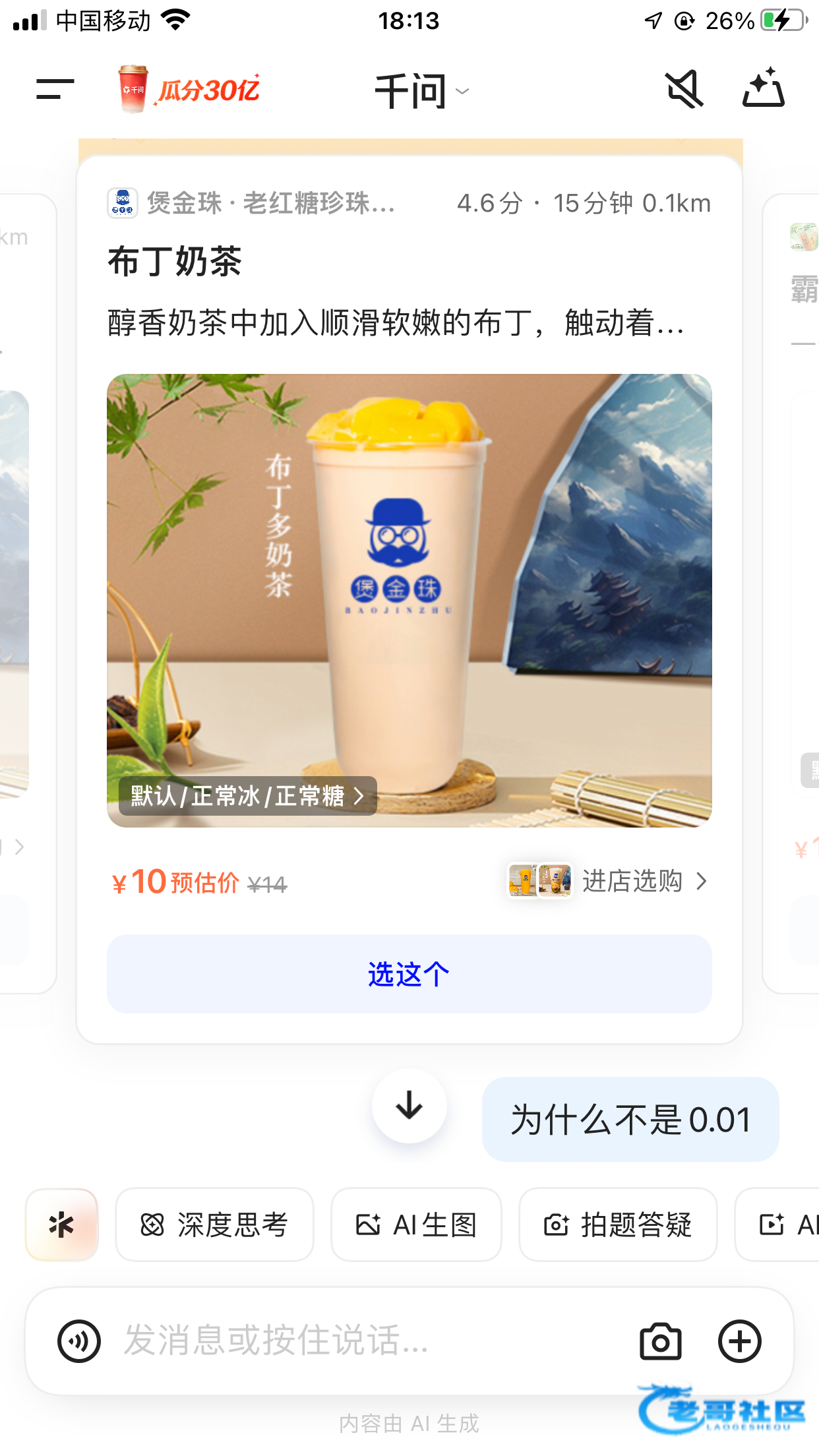Select this drink with 选这个
Screen dimensions: 819x1456
click(409, 974)
